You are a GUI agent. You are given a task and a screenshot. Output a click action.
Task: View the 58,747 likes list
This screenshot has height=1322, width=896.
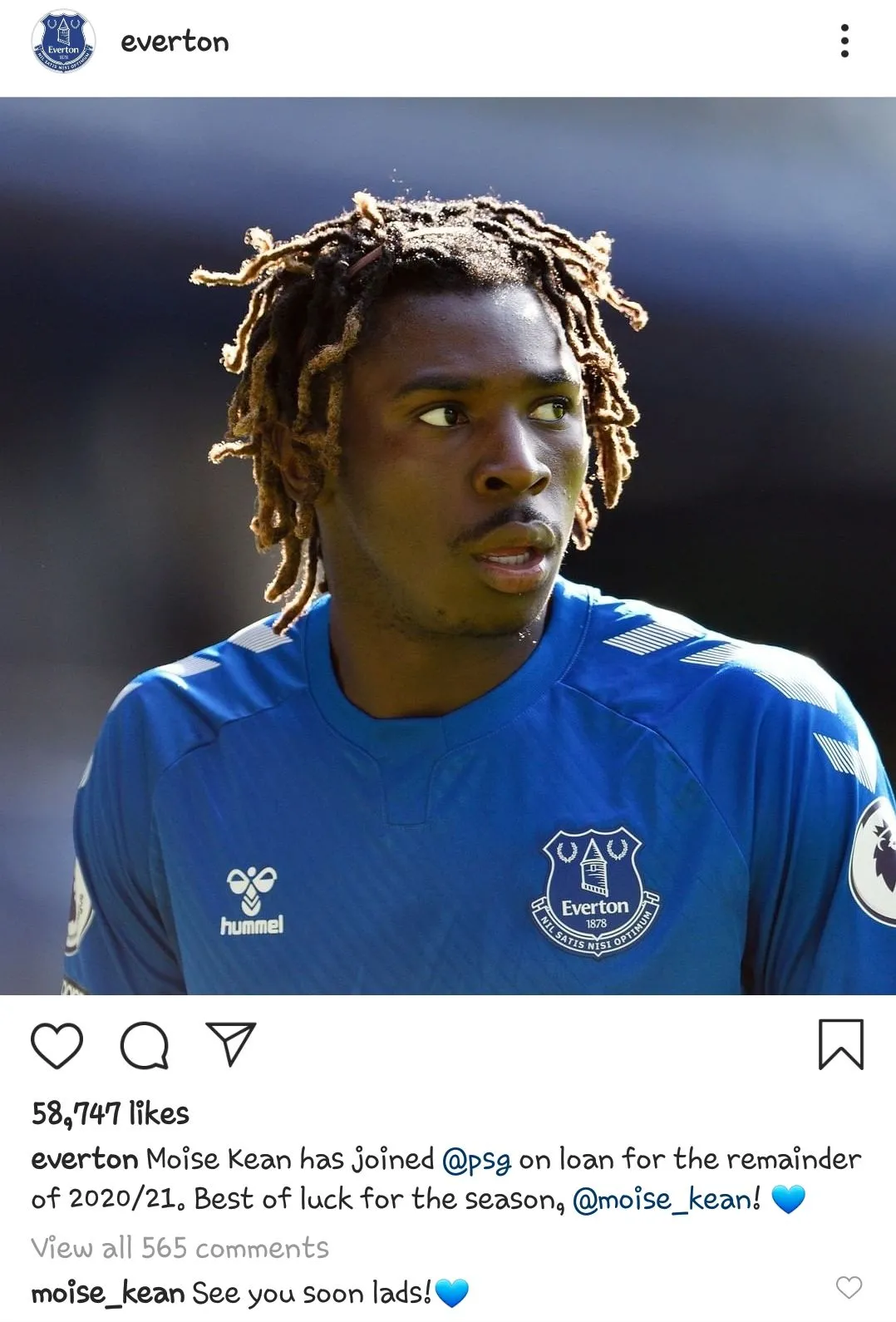pyautogui.click(x=111, y=1113)
